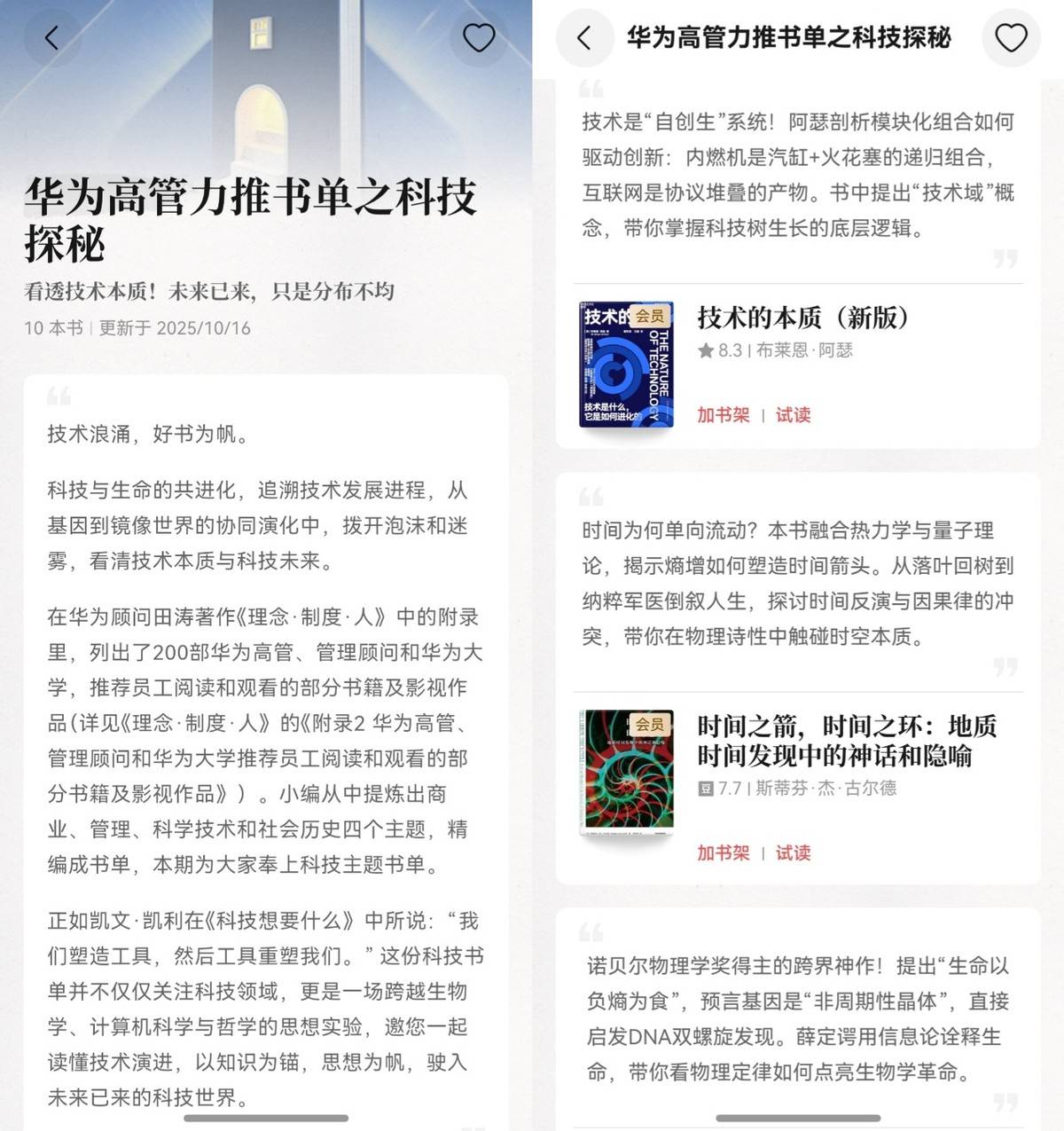Tap the star rating icon beside 8.3
The height and width of the screenshot is (1131, 1064).
705,351
